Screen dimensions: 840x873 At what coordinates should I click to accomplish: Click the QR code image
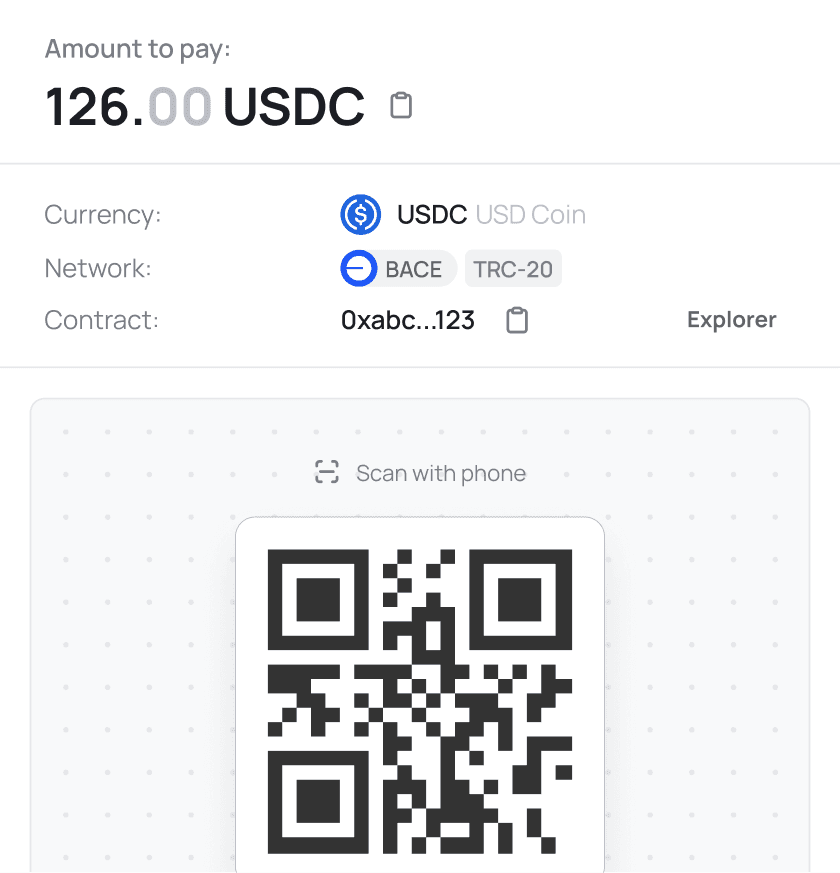[420, 700]
